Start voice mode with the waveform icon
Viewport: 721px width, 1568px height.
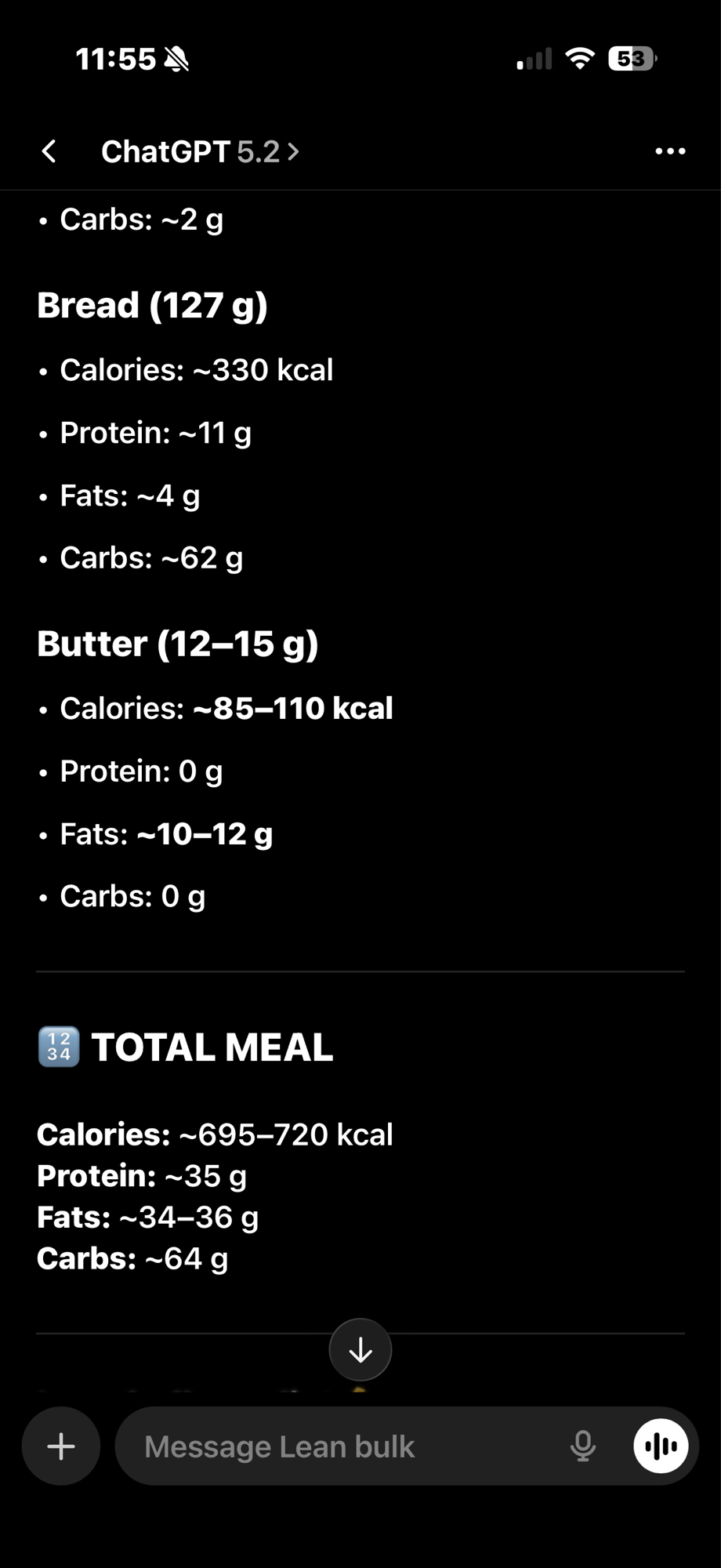(659, 1445)
